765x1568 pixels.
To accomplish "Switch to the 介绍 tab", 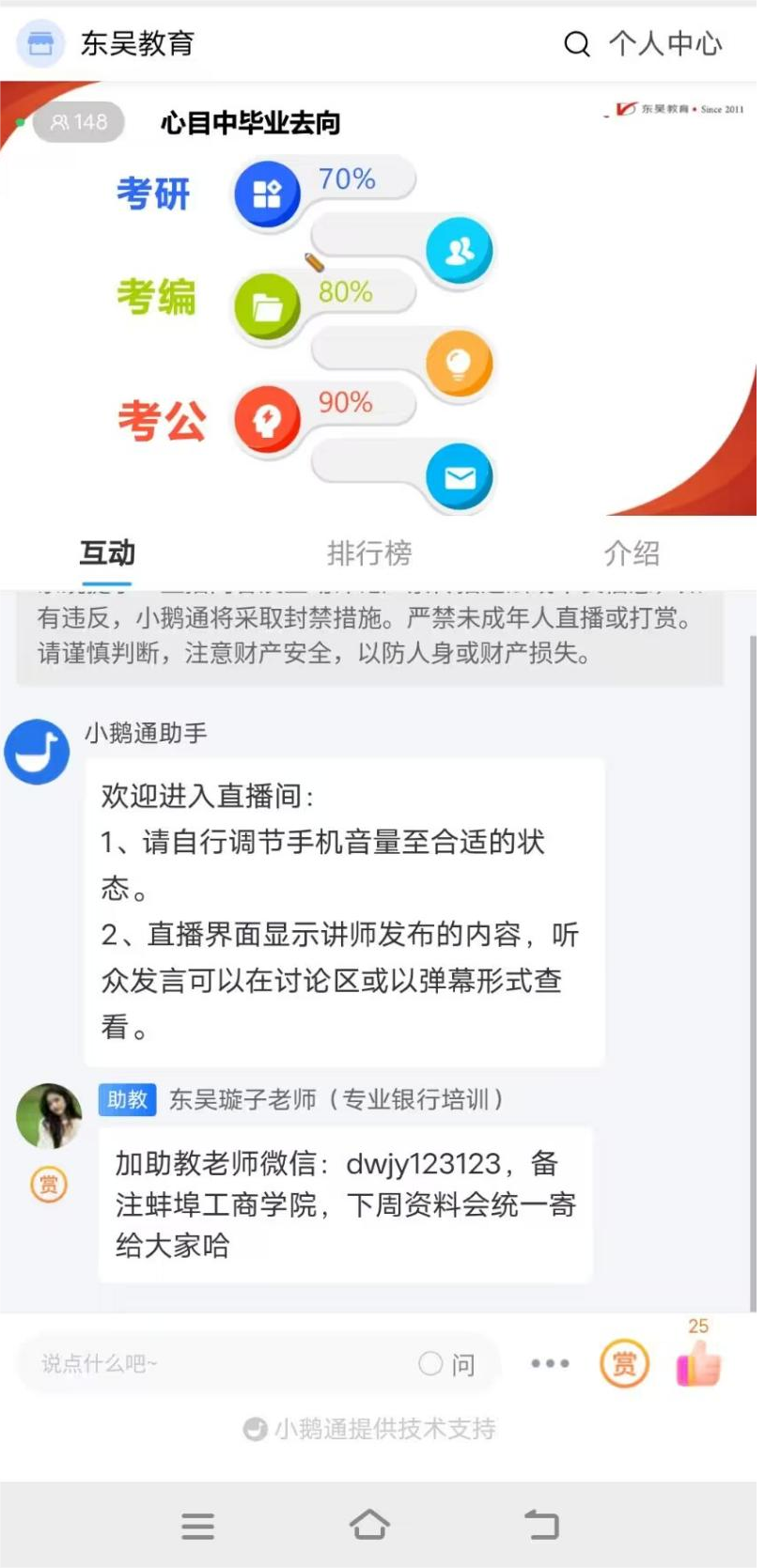I will pyautogui.click(x=632, y=553).
